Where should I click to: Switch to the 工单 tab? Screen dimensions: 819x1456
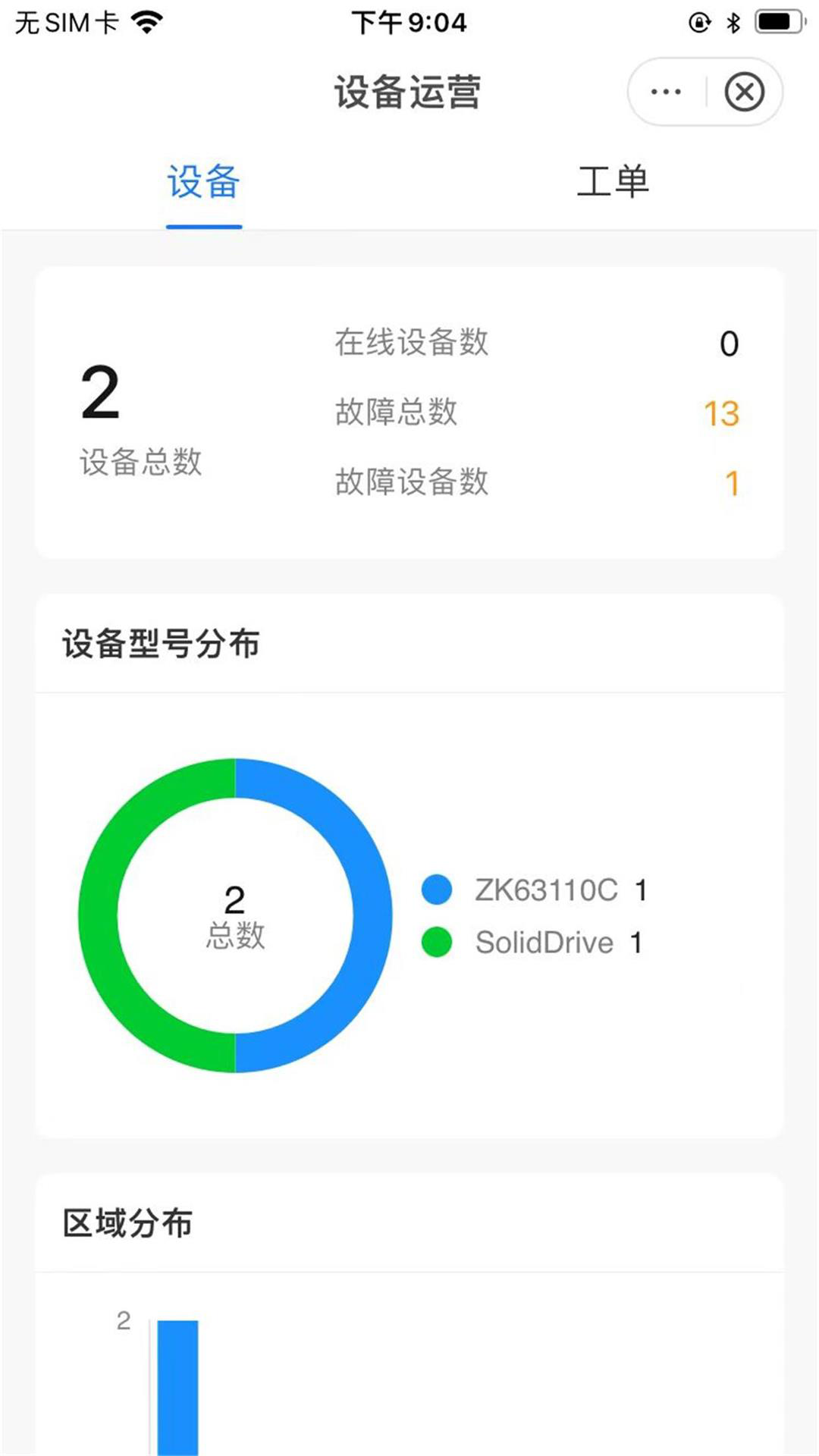coord(613,182)
